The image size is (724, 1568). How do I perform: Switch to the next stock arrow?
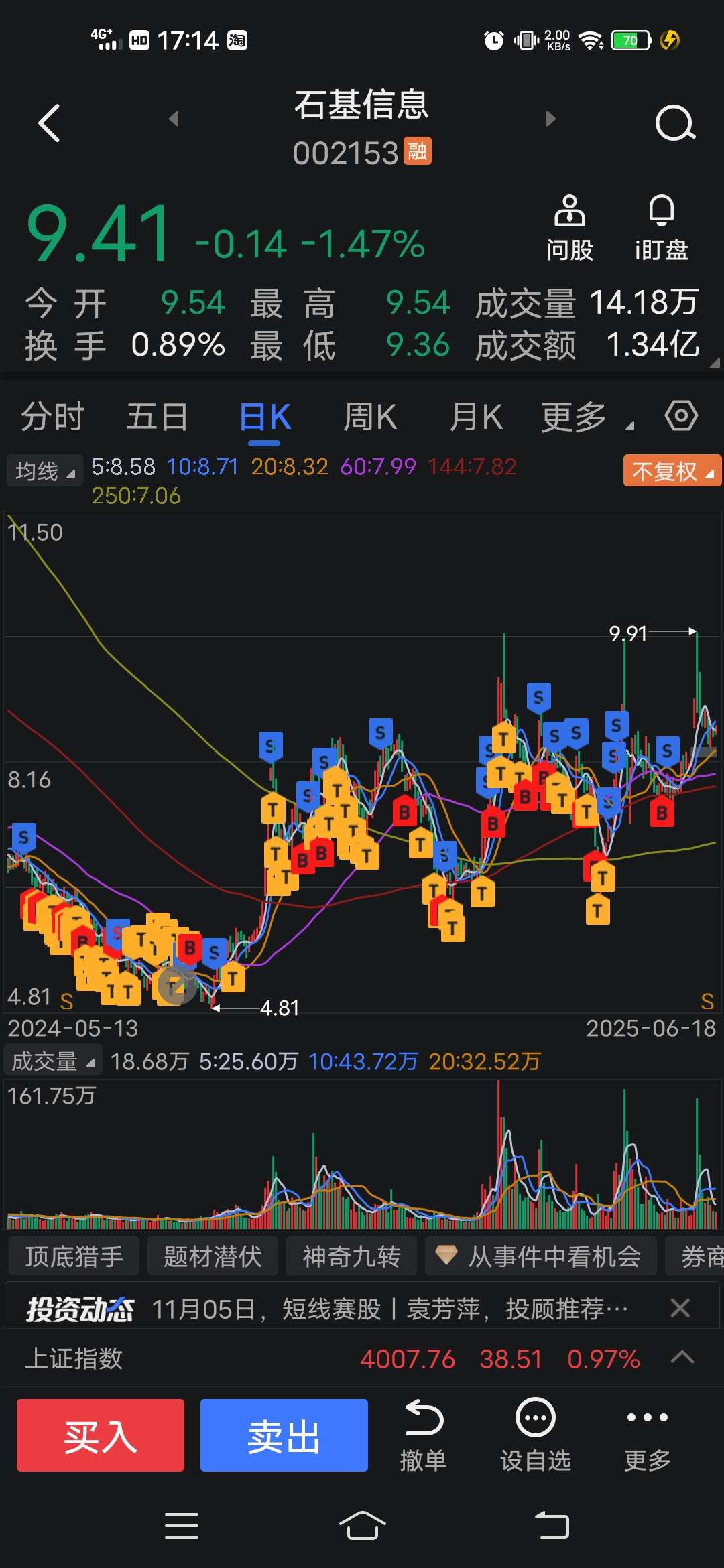pos(551,119)
